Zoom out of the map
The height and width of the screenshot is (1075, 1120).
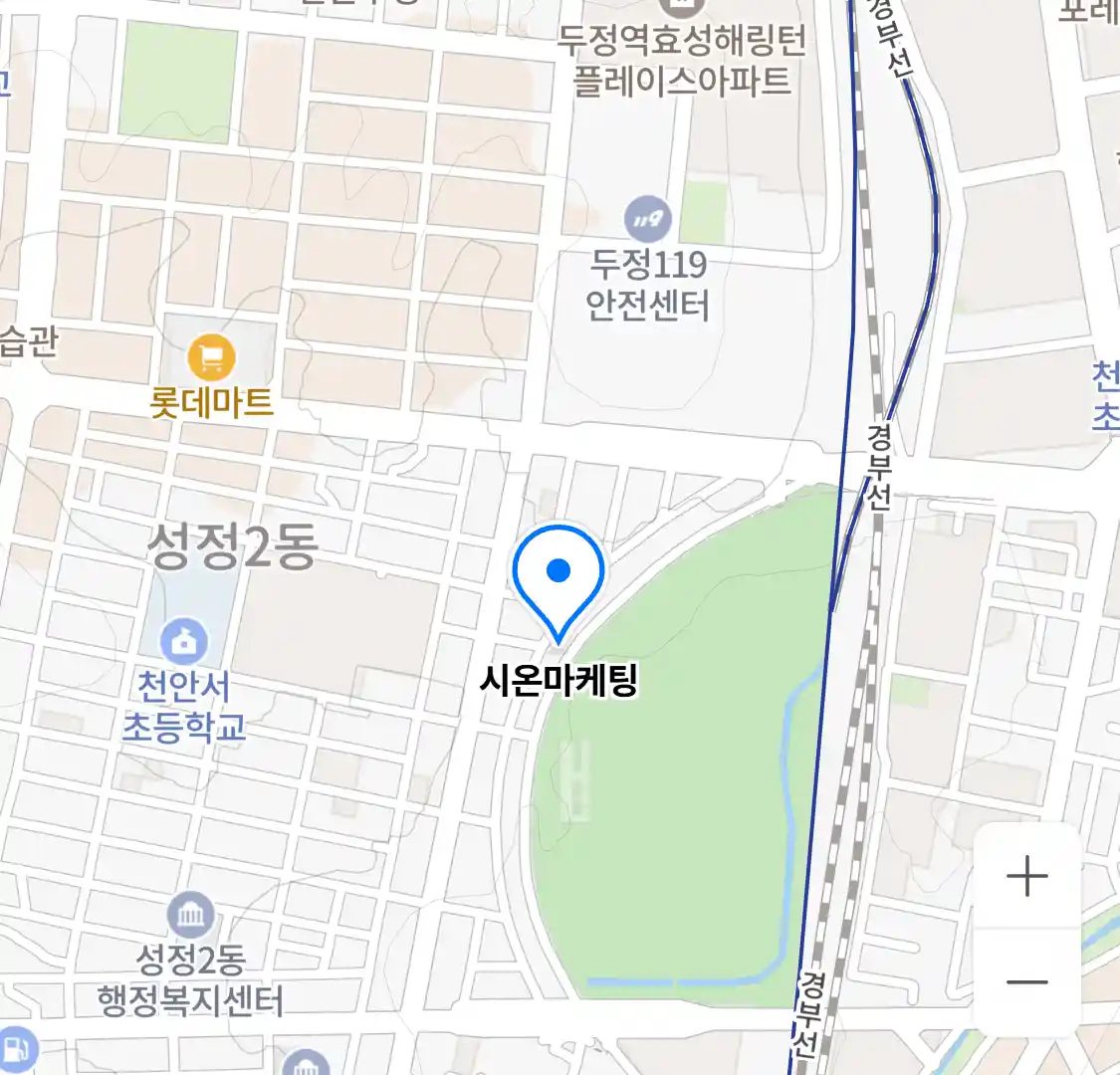(1026, 982)
